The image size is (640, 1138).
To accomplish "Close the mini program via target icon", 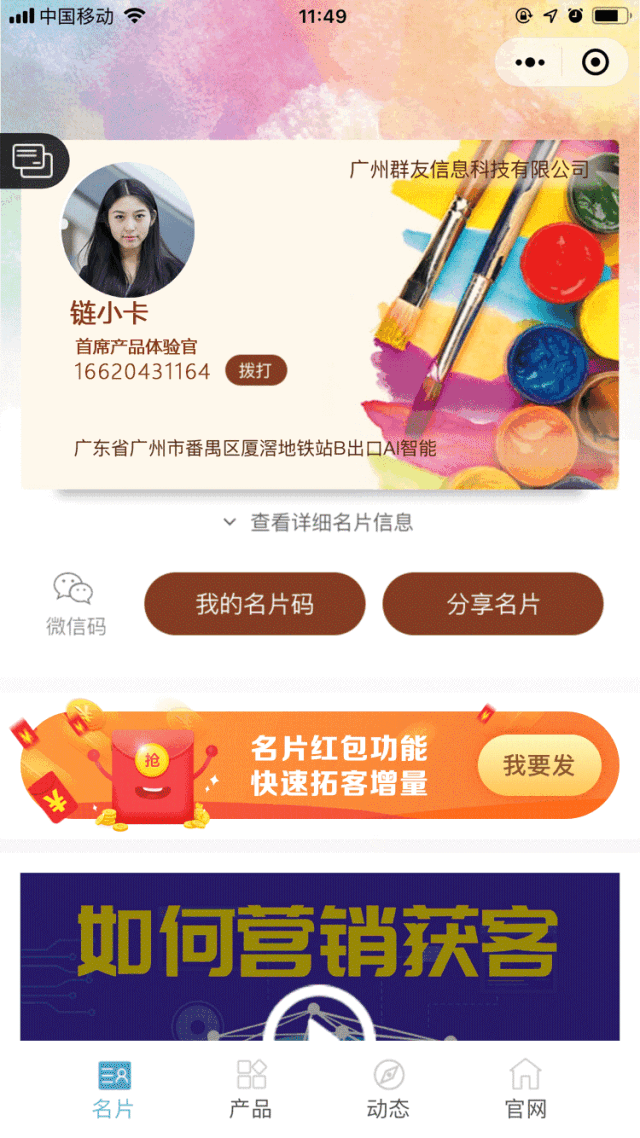I will [595, 62].
